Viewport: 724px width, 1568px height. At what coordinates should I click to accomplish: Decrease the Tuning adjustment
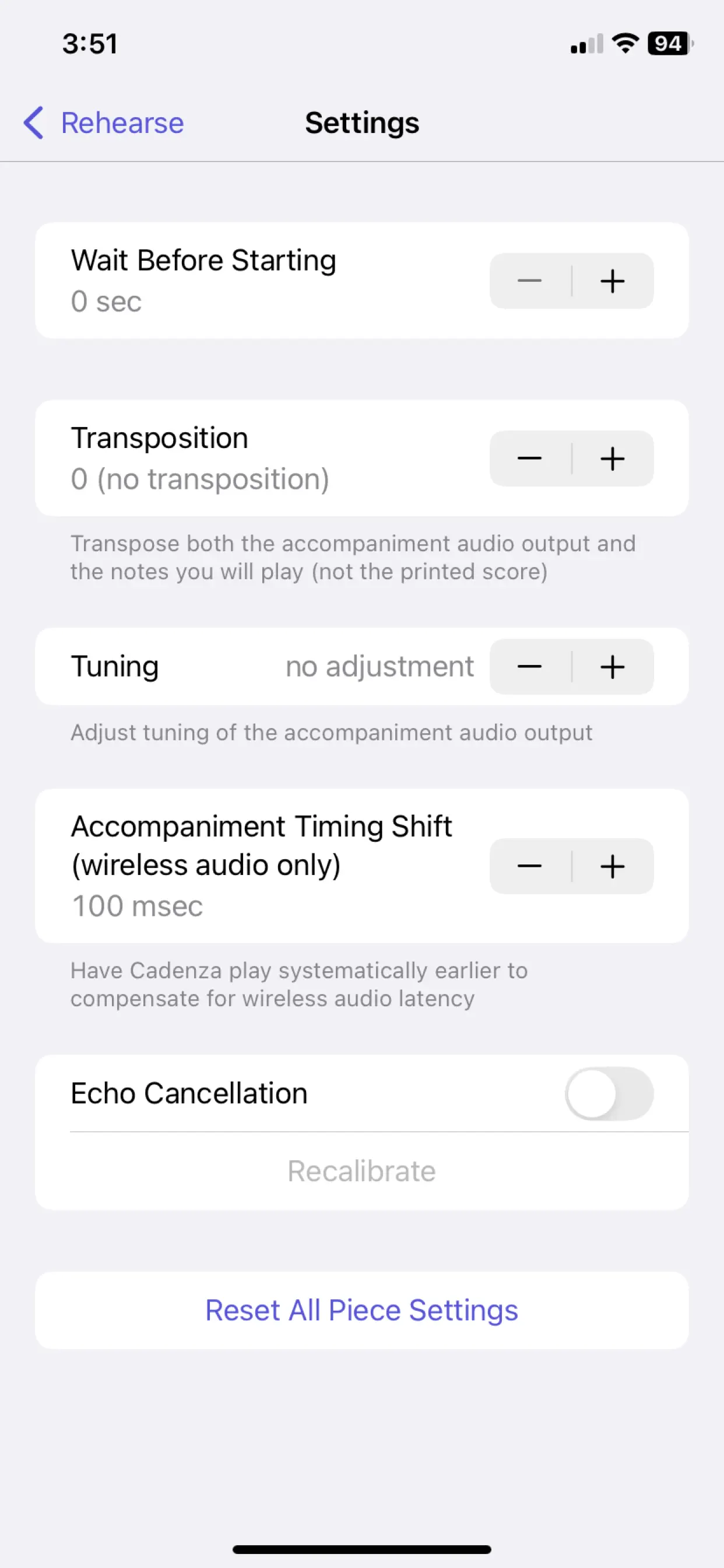coord(529,667)
